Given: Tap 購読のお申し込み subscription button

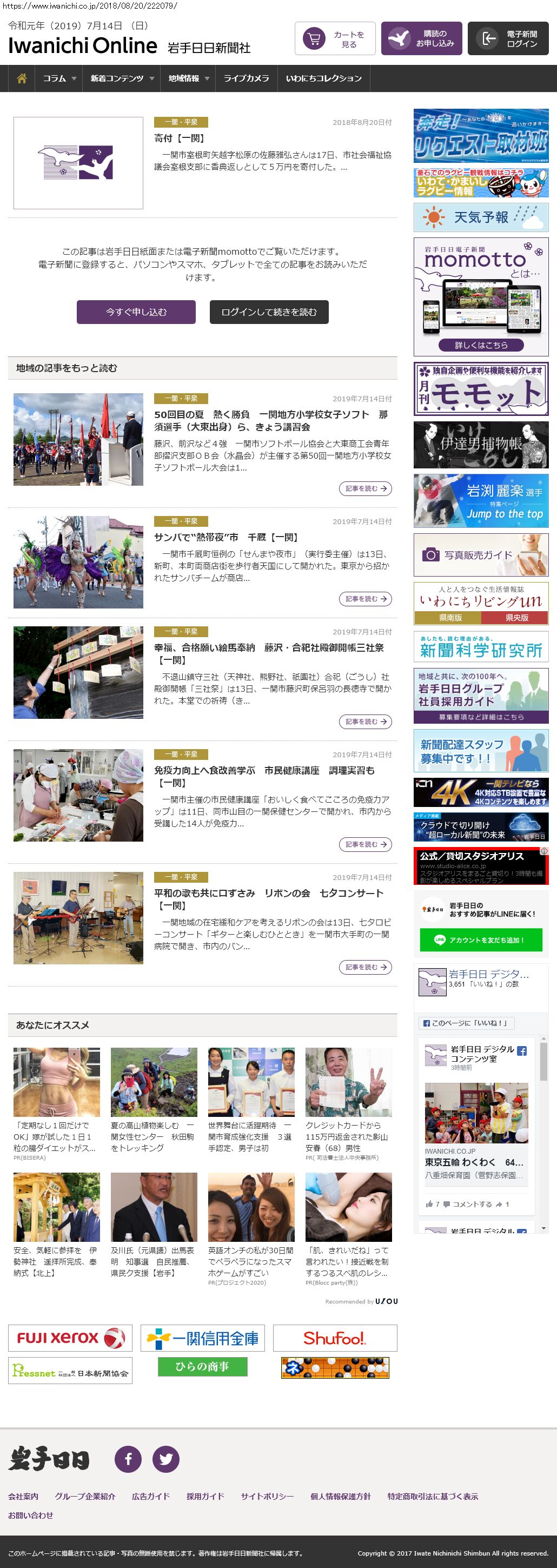Looking at the screenshot, I should (x=421, y=39).
